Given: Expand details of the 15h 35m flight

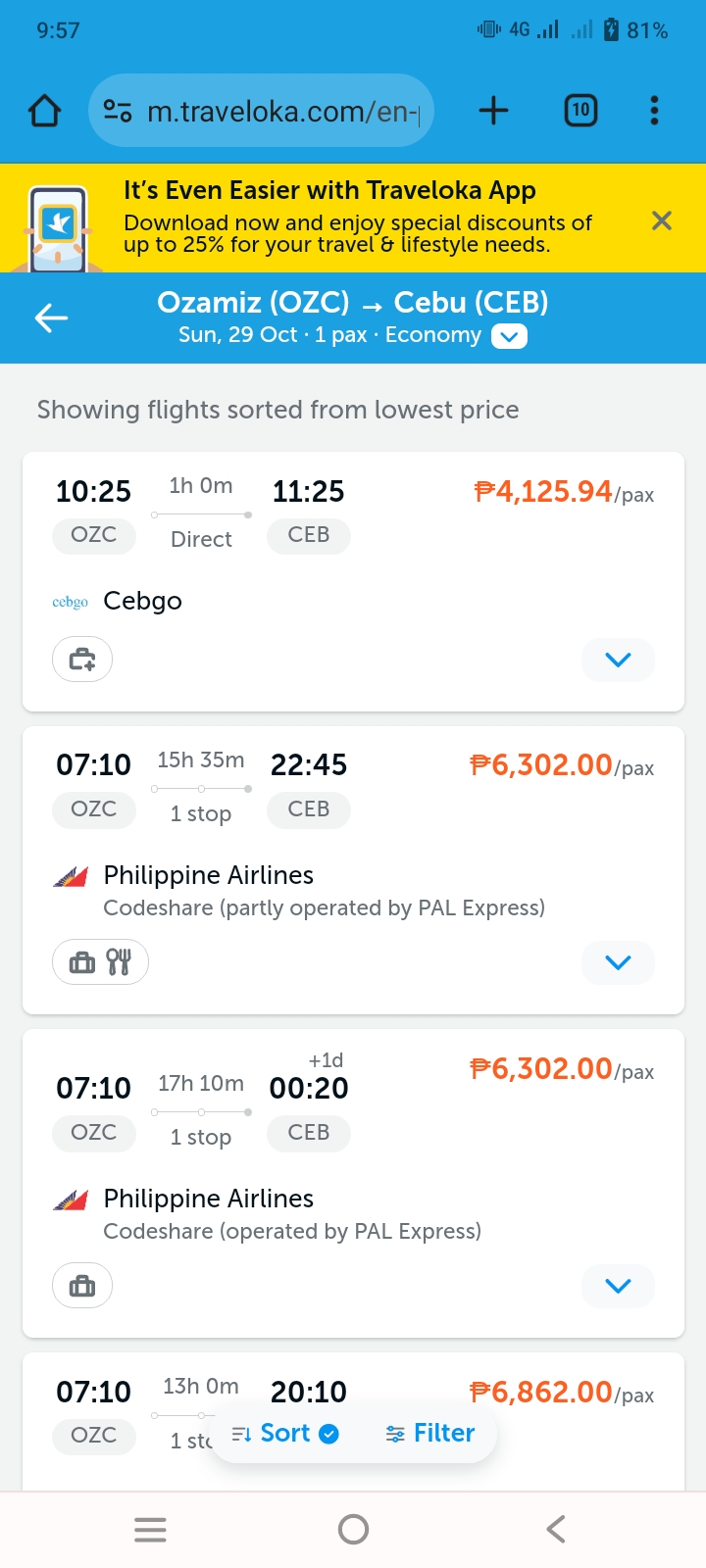Looking at the screenshot, I should [x=618, y=962].
